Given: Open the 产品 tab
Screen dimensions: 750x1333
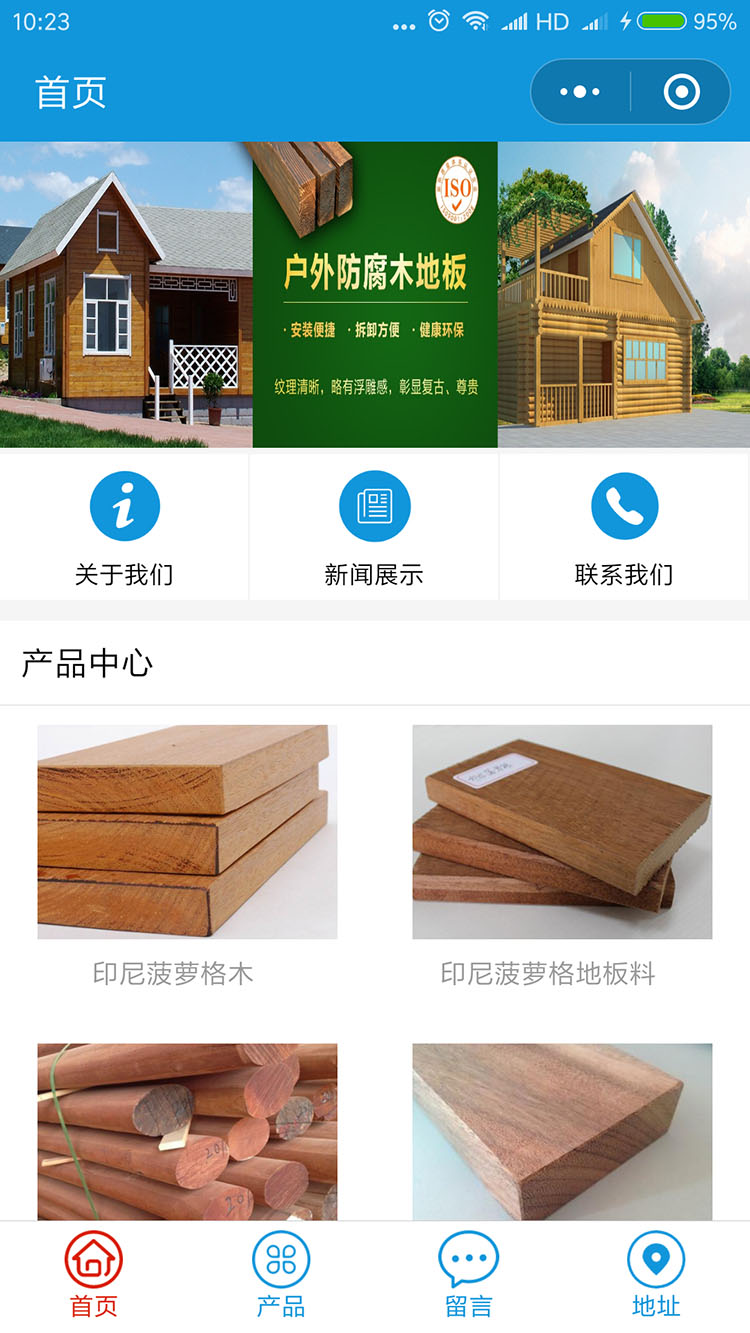Looking at the screenshot, I should pyautogui.click(x=280, y=1280).
